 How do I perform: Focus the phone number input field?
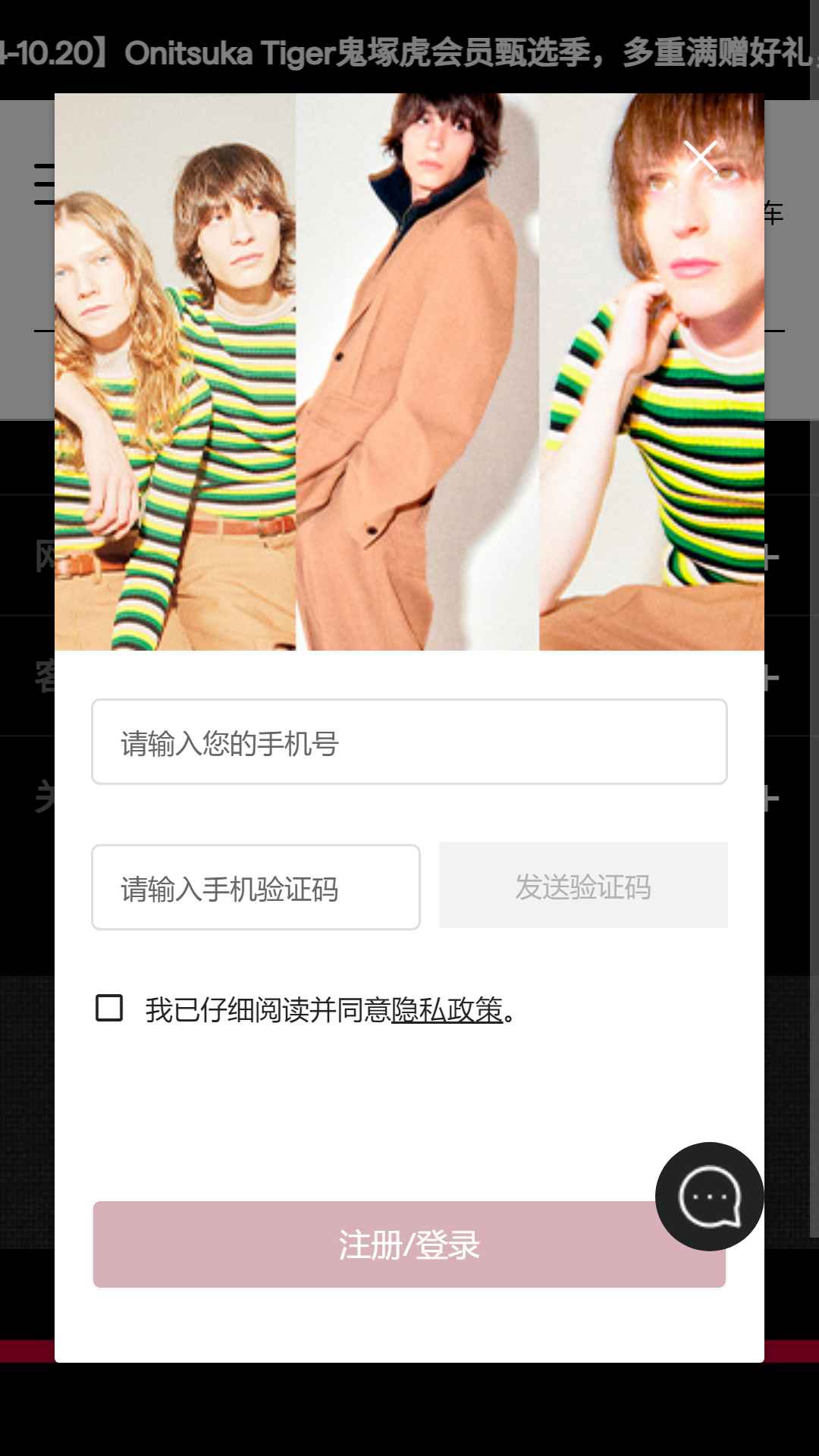click(409, 742)
